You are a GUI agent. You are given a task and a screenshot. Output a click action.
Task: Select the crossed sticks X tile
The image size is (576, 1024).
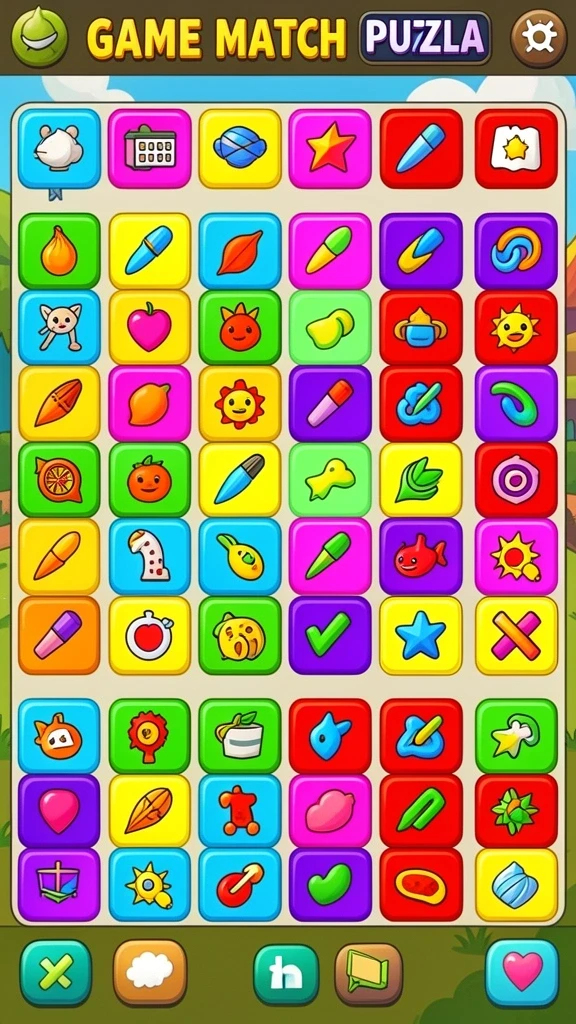tap(516, 635)
